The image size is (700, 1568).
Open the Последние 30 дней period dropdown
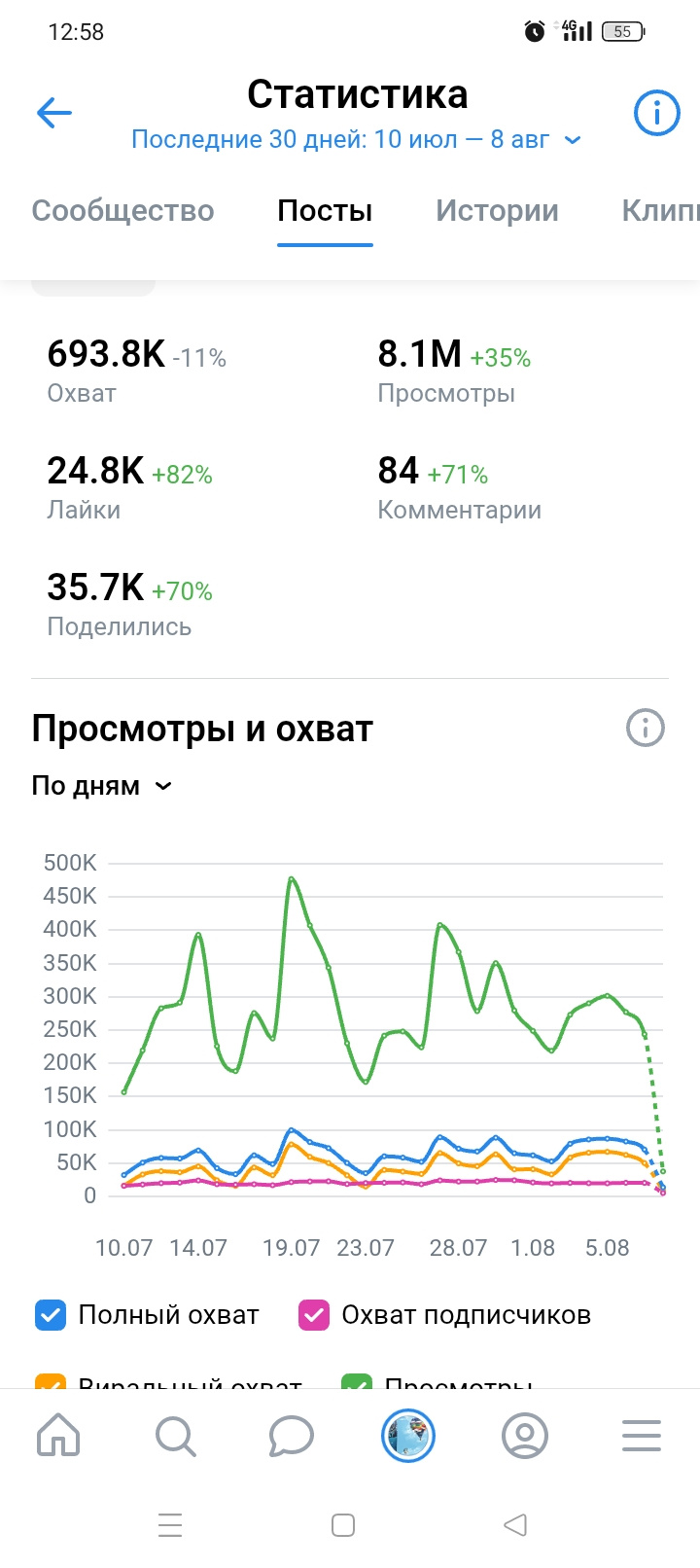point(356,140)
